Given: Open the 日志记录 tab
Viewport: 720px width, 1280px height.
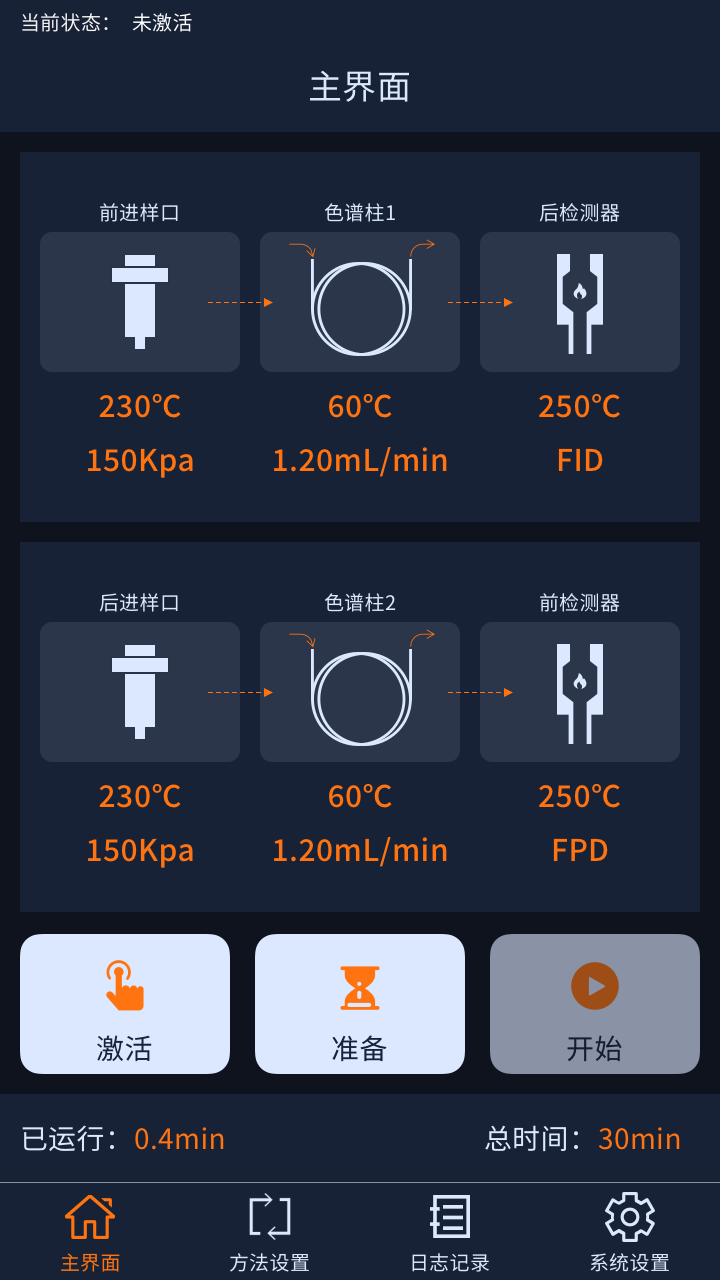Looking at the screenshot, I should 450,1232.
